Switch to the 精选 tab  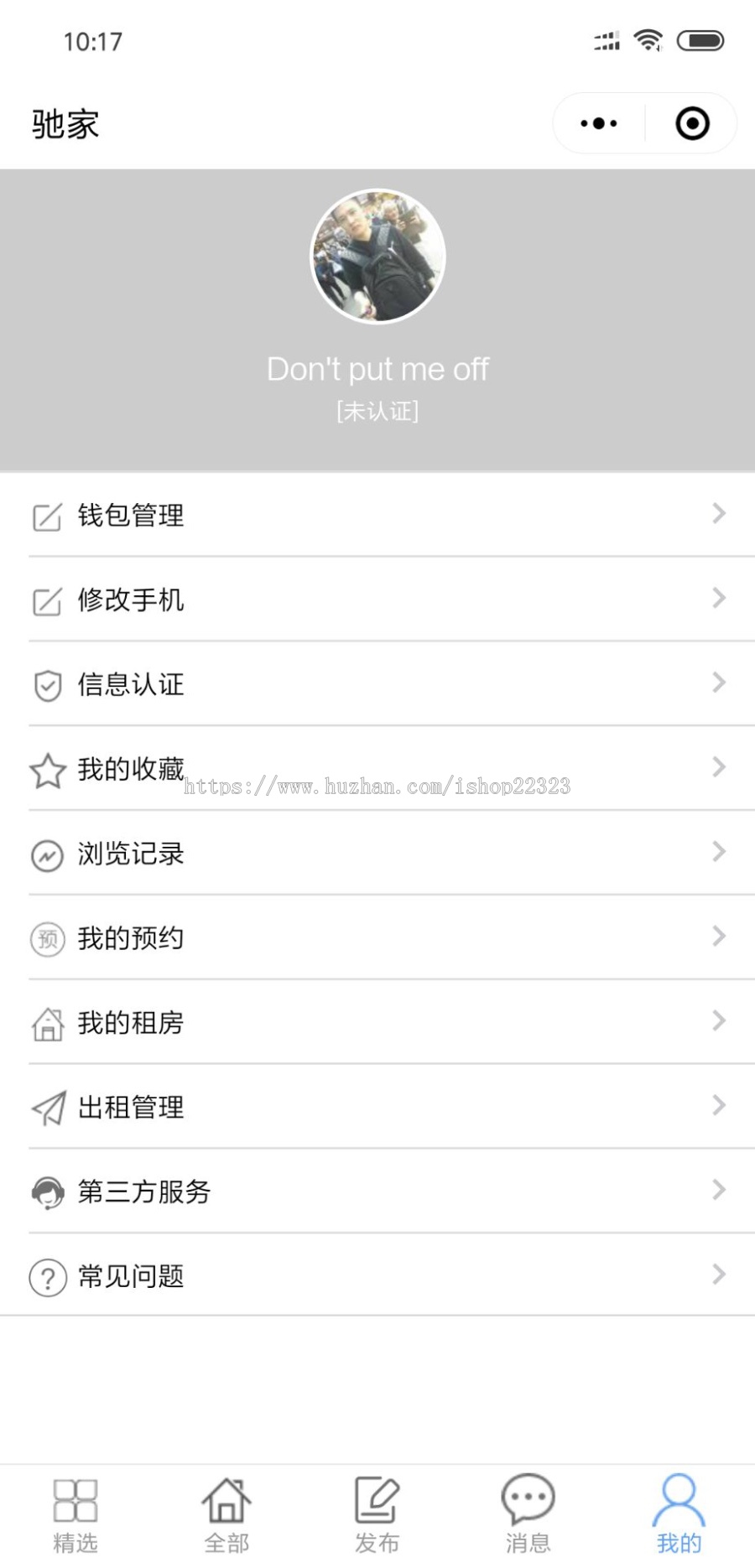tap(75, 1513)
